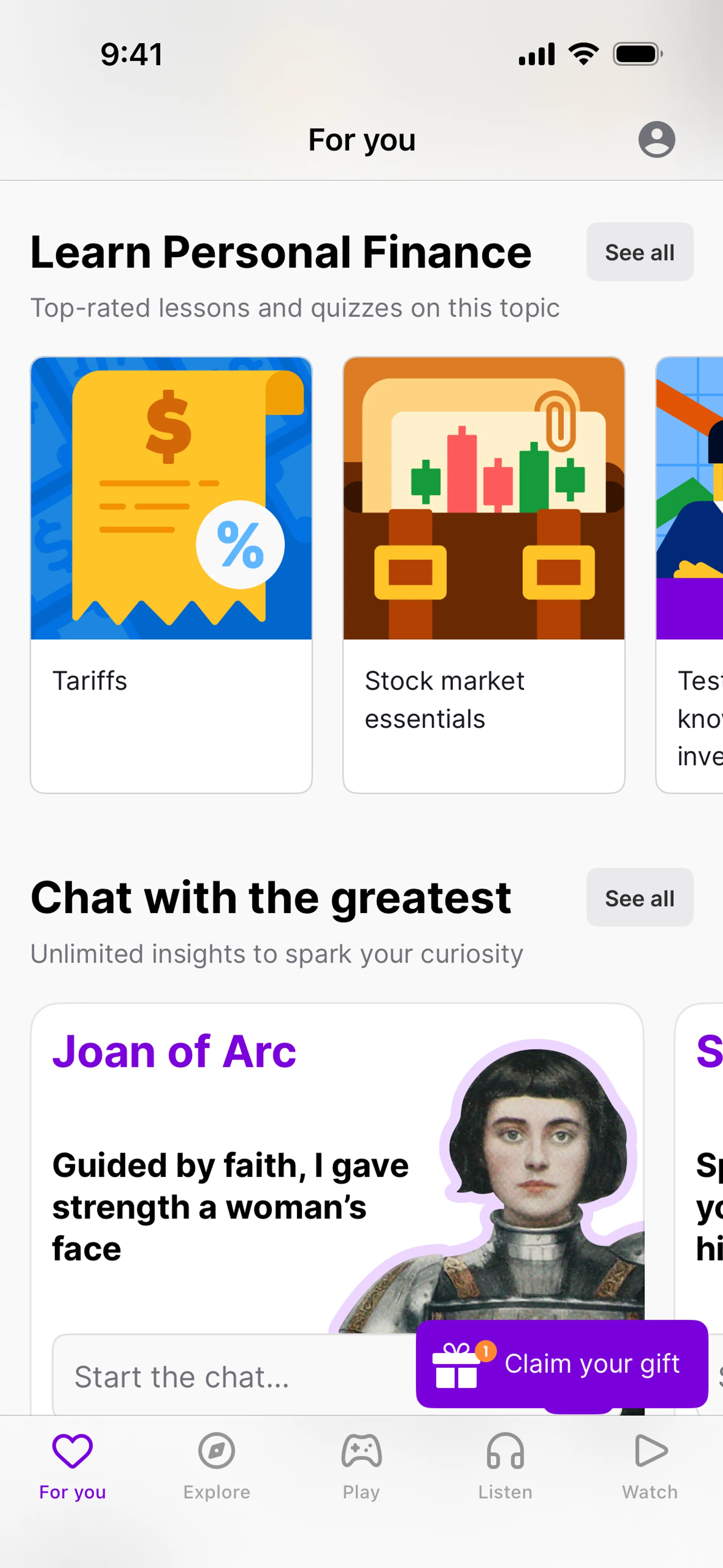The height and width of the screenshot is (1568, 723).
Task: Open the Tariffs lesson card
Action: coord(171,574)
